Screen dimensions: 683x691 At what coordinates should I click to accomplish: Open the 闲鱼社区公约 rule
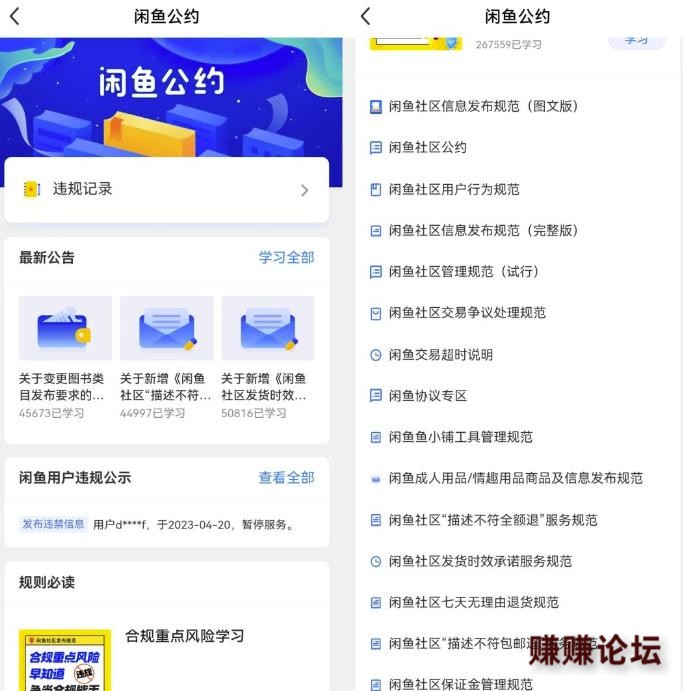click(x=427, y=147)
